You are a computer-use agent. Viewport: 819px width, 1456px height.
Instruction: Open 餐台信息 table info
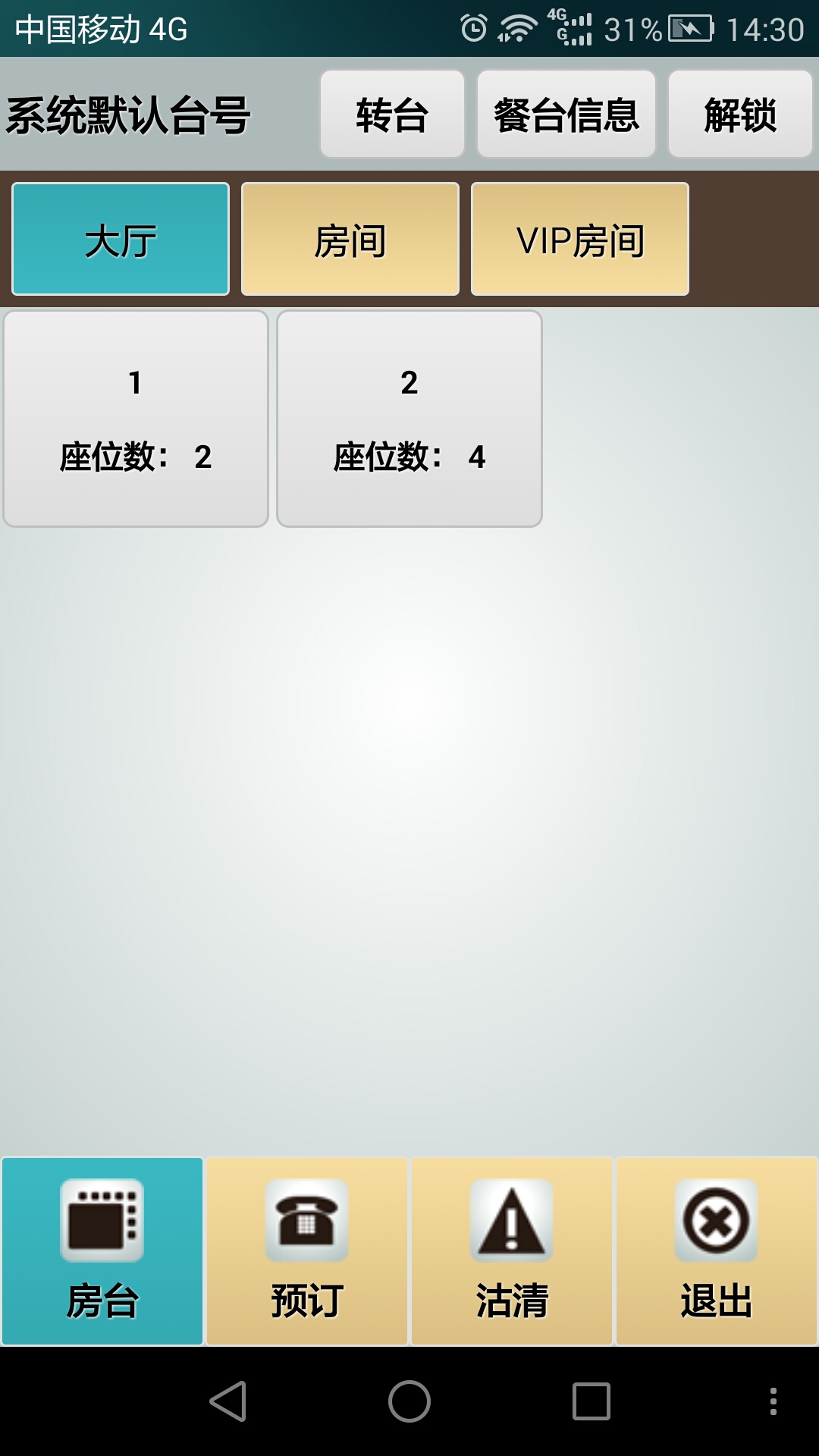(x=566, y=115)
